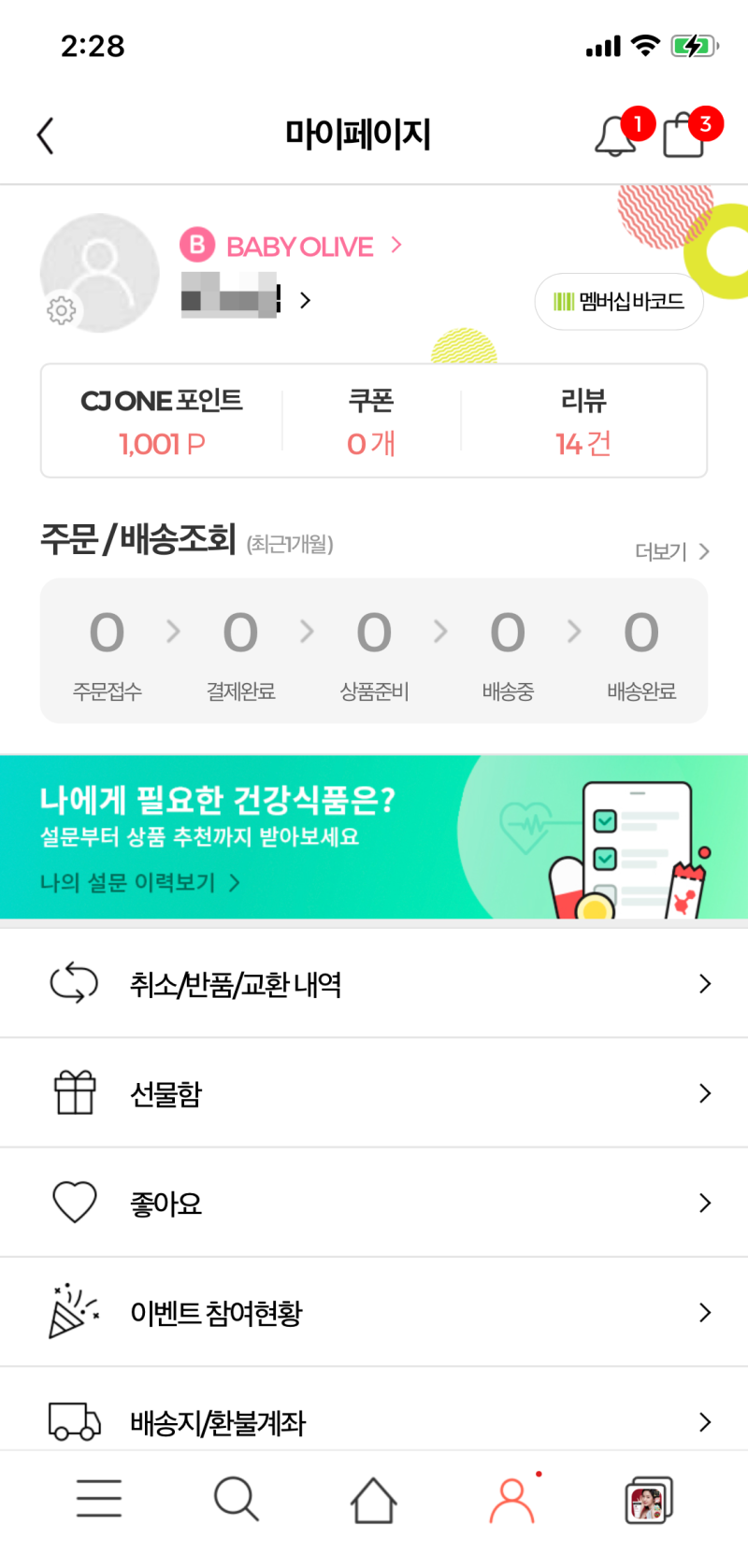Screen dimensions: 748x1568
Task: Open 이벤트 참여현황 via its arrow
Action: [x=705, y=1312]
